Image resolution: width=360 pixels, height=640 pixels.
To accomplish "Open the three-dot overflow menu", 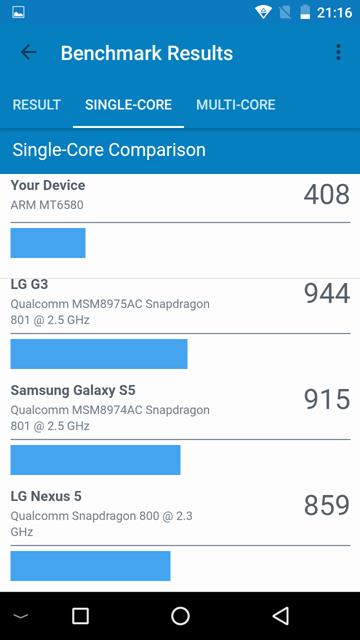I will click(x=338, y=52).
